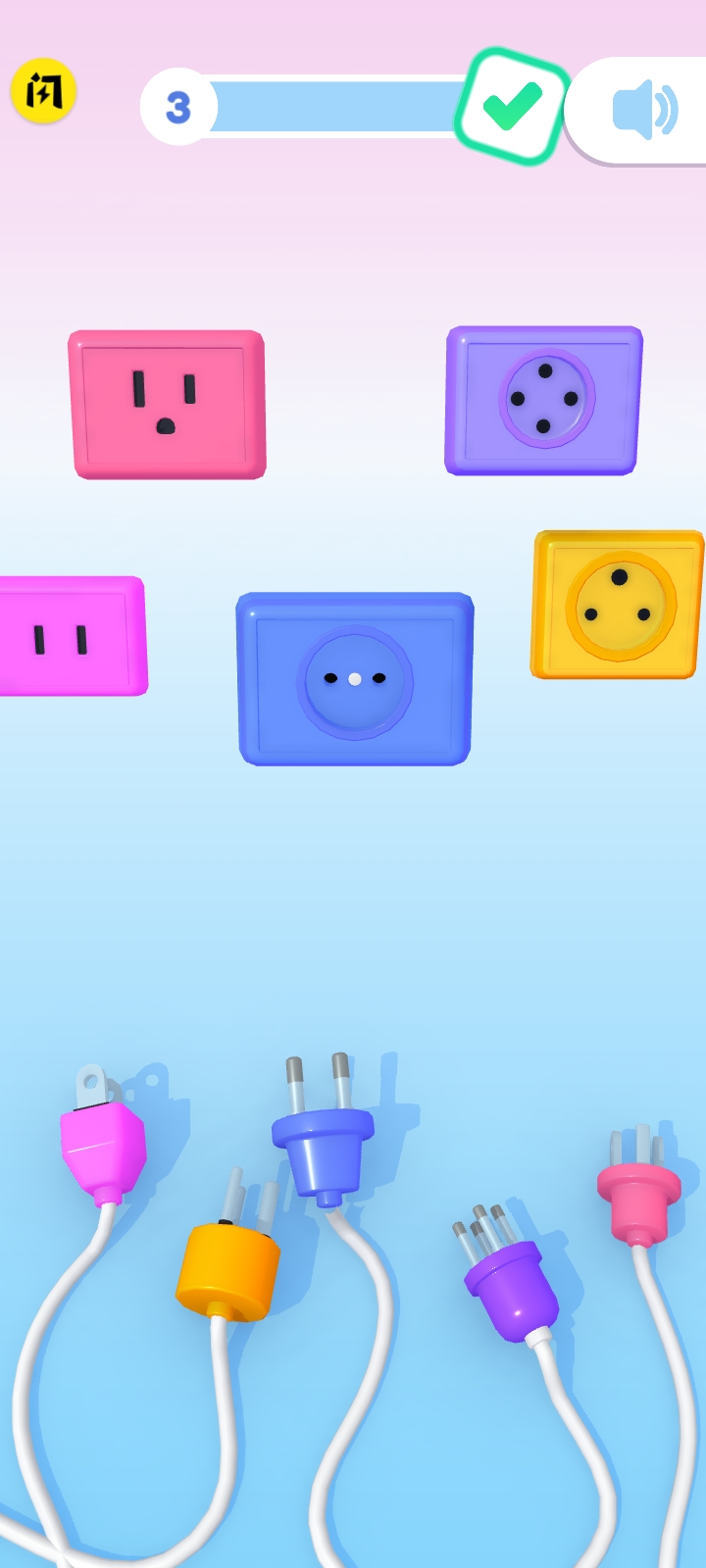
Task: Select the yellow three-hole socket
Action: (617, 604)
